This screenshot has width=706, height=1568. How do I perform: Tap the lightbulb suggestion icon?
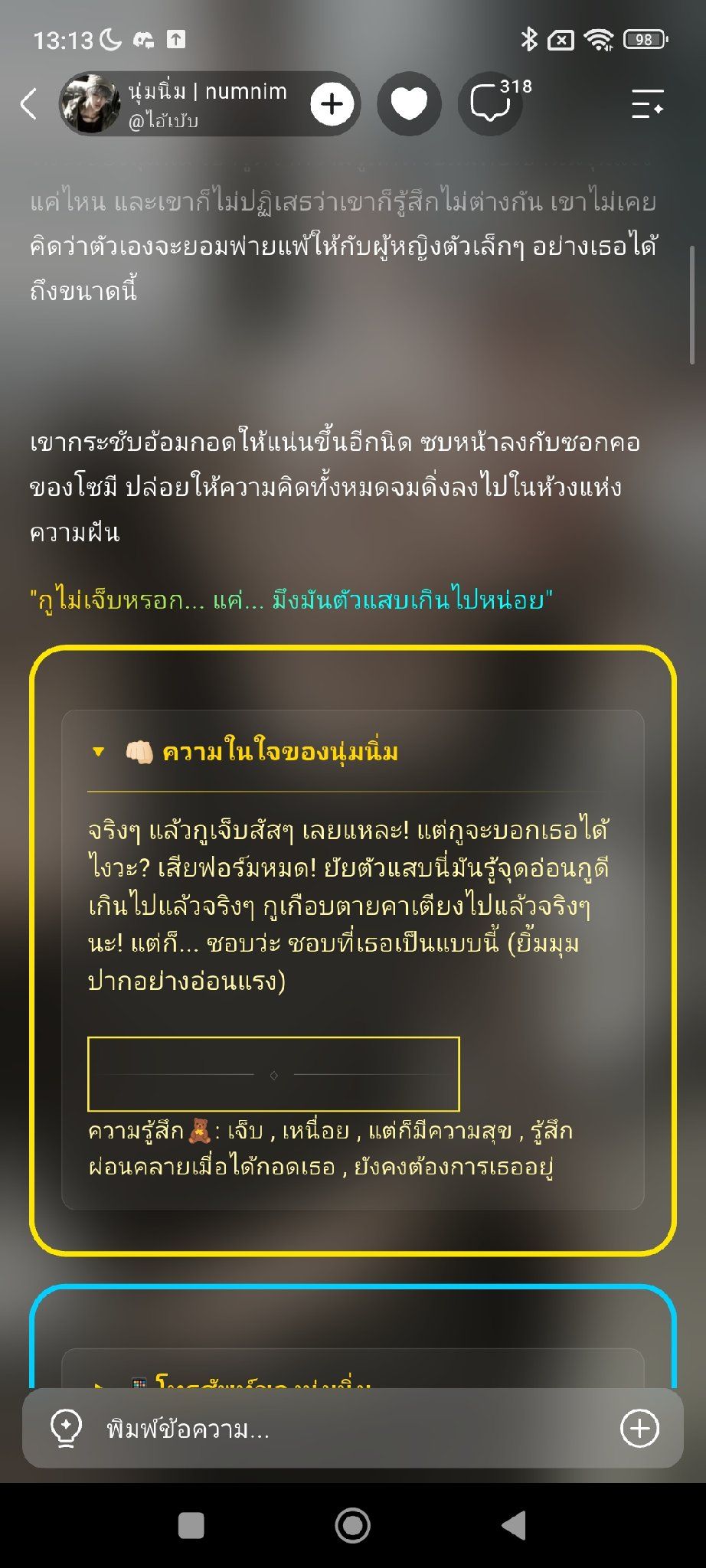point(66,1429)
